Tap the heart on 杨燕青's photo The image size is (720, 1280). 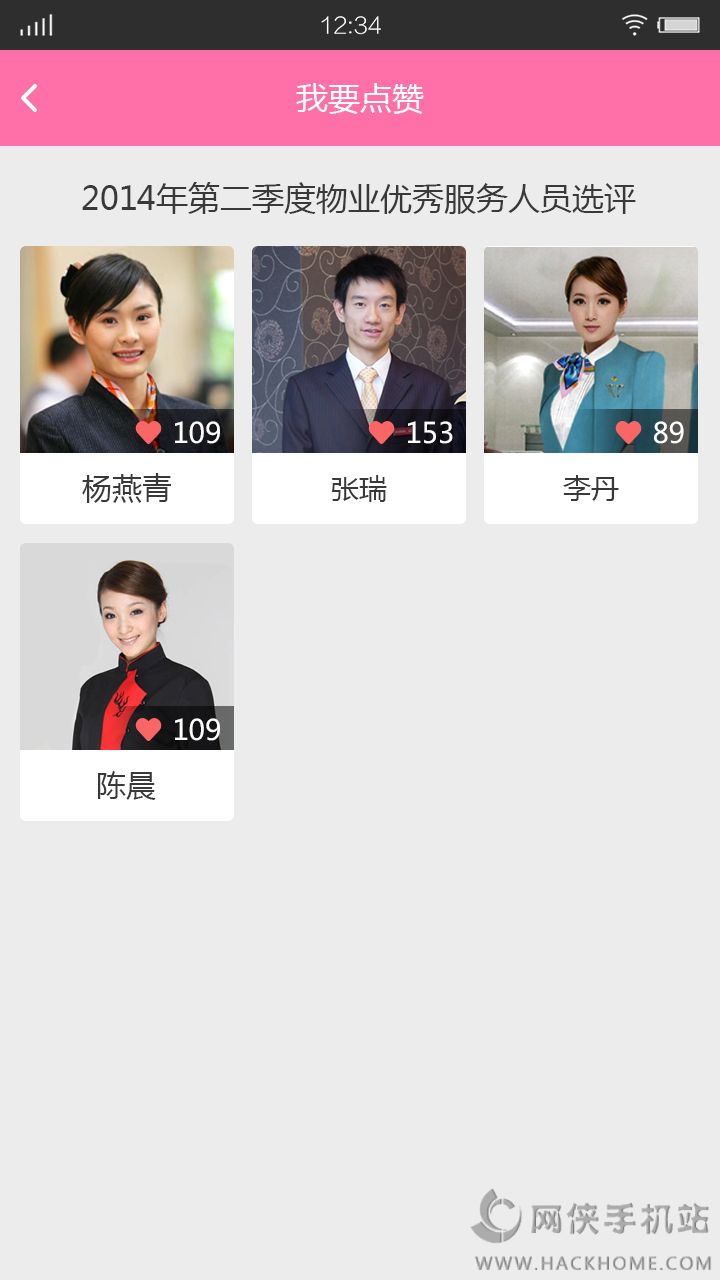(149, 432)
